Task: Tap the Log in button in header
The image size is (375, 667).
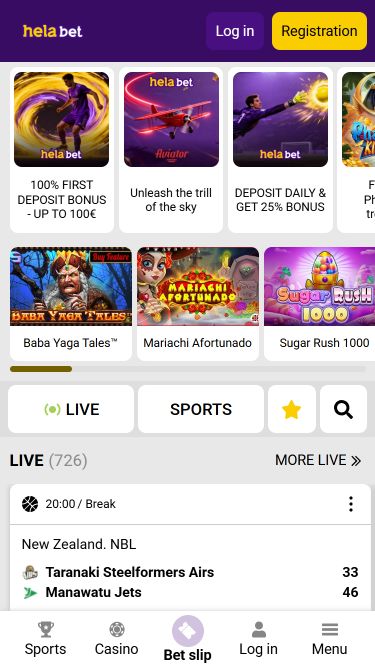Action: (x=235, y=31)
